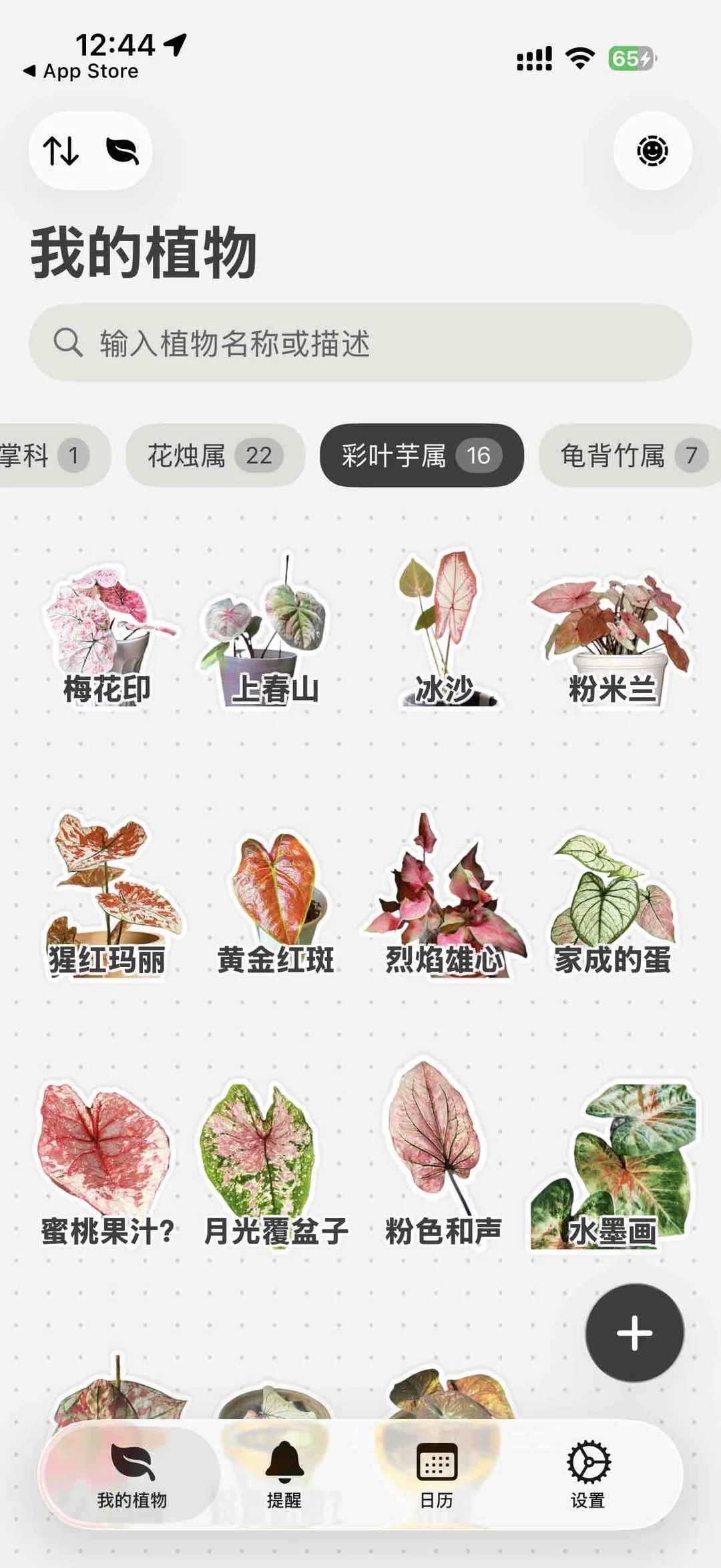721x1568 pixels.
Task: Open the face icon at top right
Action: [652, 151]
